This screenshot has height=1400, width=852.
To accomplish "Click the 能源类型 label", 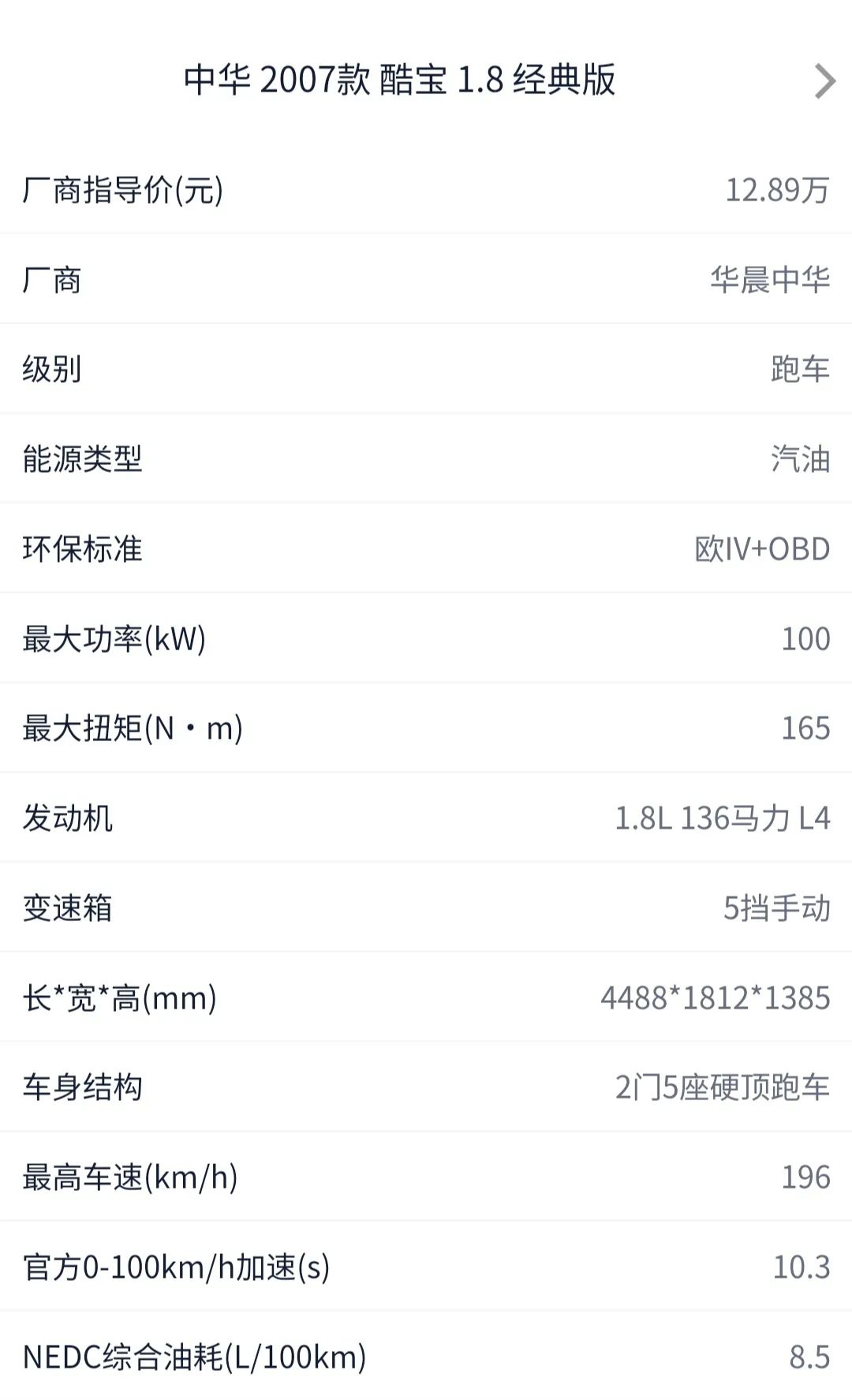I will [x=80, y=460].
